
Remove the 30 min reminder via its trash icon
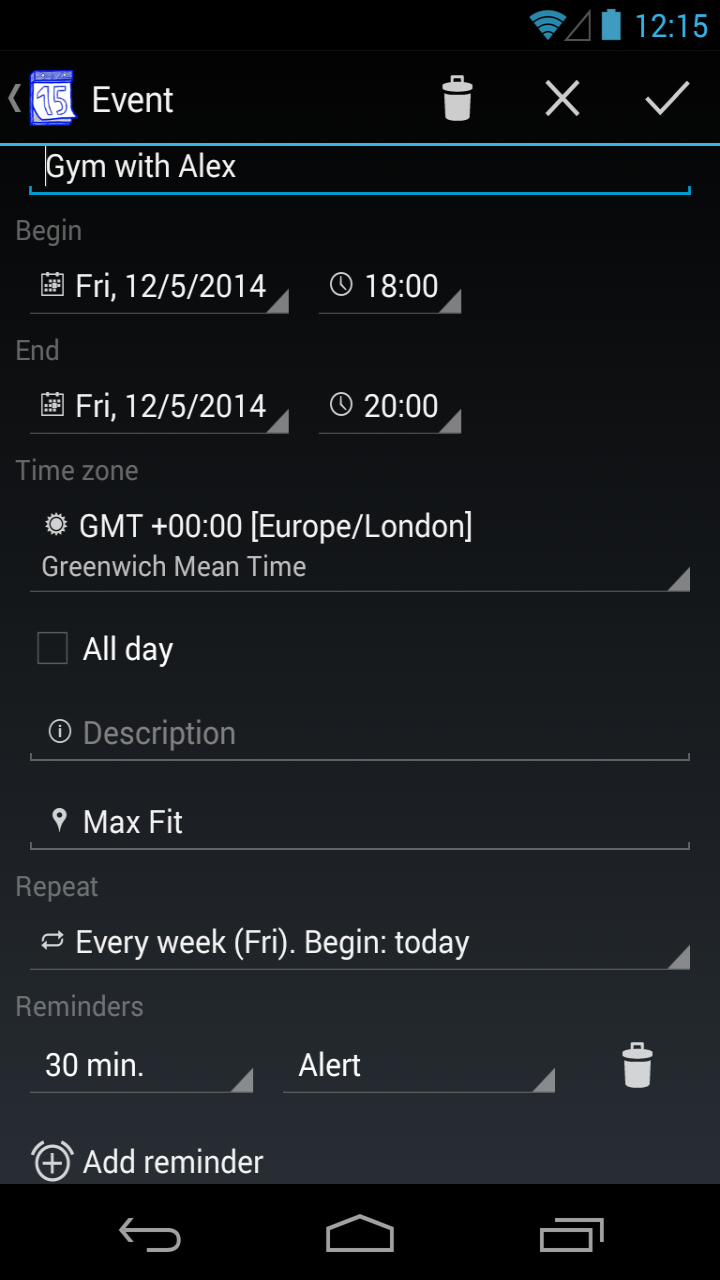click(x=637, y=1064)
